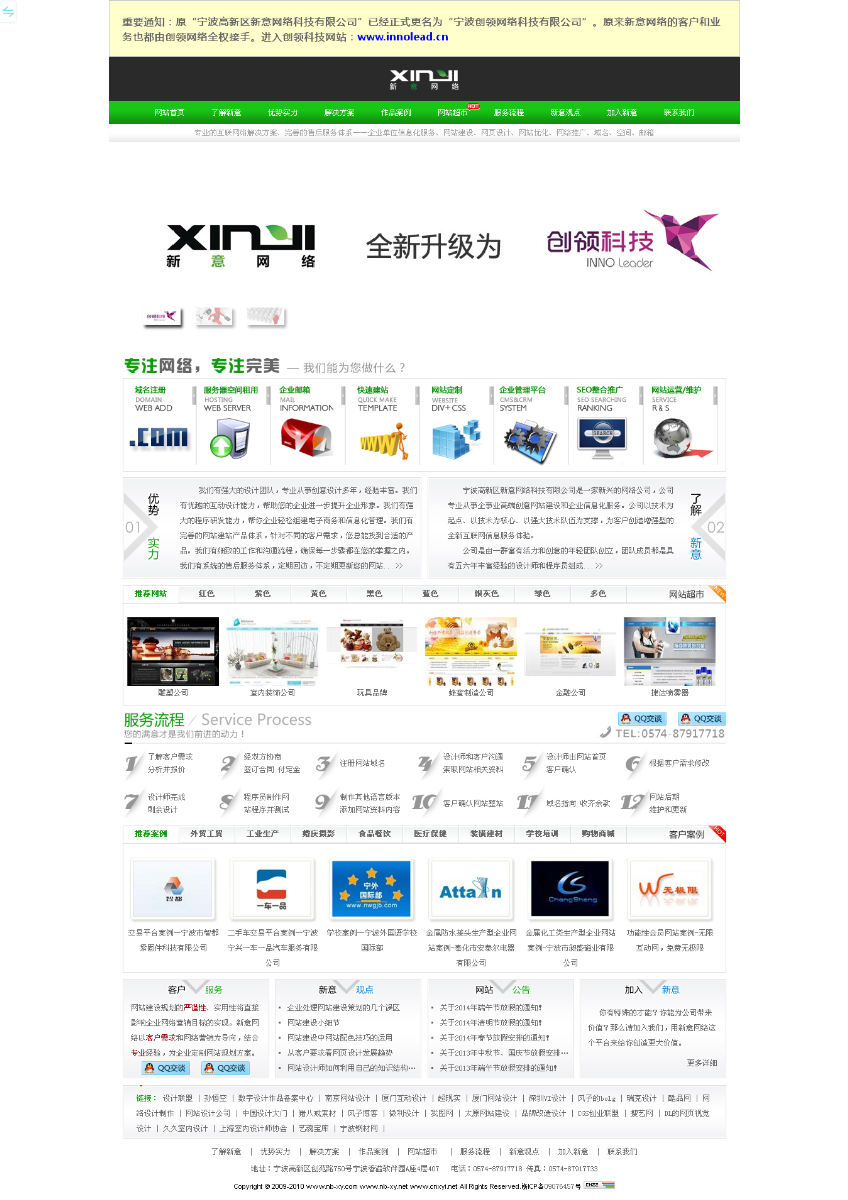Select the 食品餐饮 case tab

pyautogui.click(x=375, y=834)
